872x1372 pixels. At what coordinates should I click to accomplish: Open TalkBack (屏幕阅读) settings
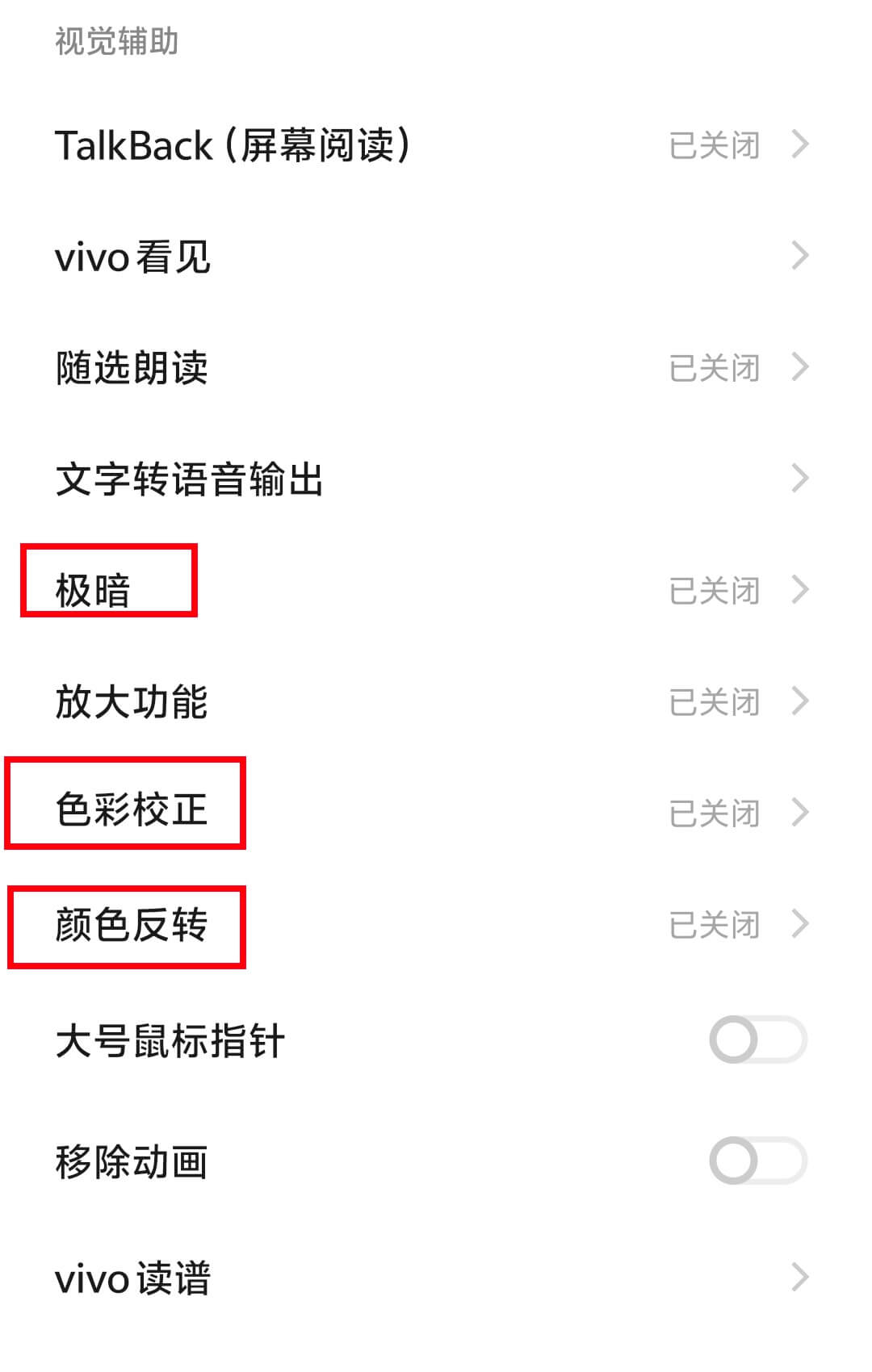[x=234, y=145]
